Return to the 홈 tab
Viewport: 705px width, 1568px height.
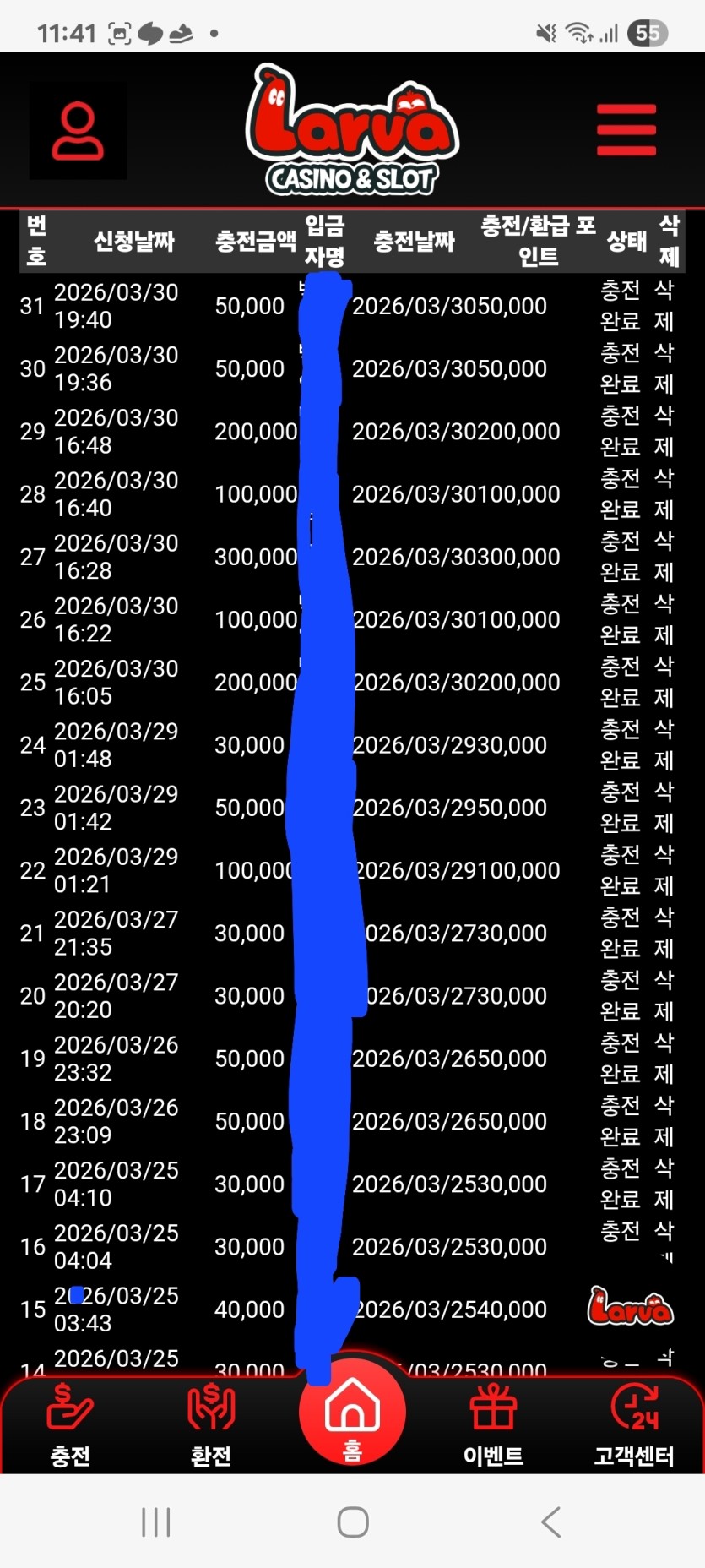[x=352, y=1414]
